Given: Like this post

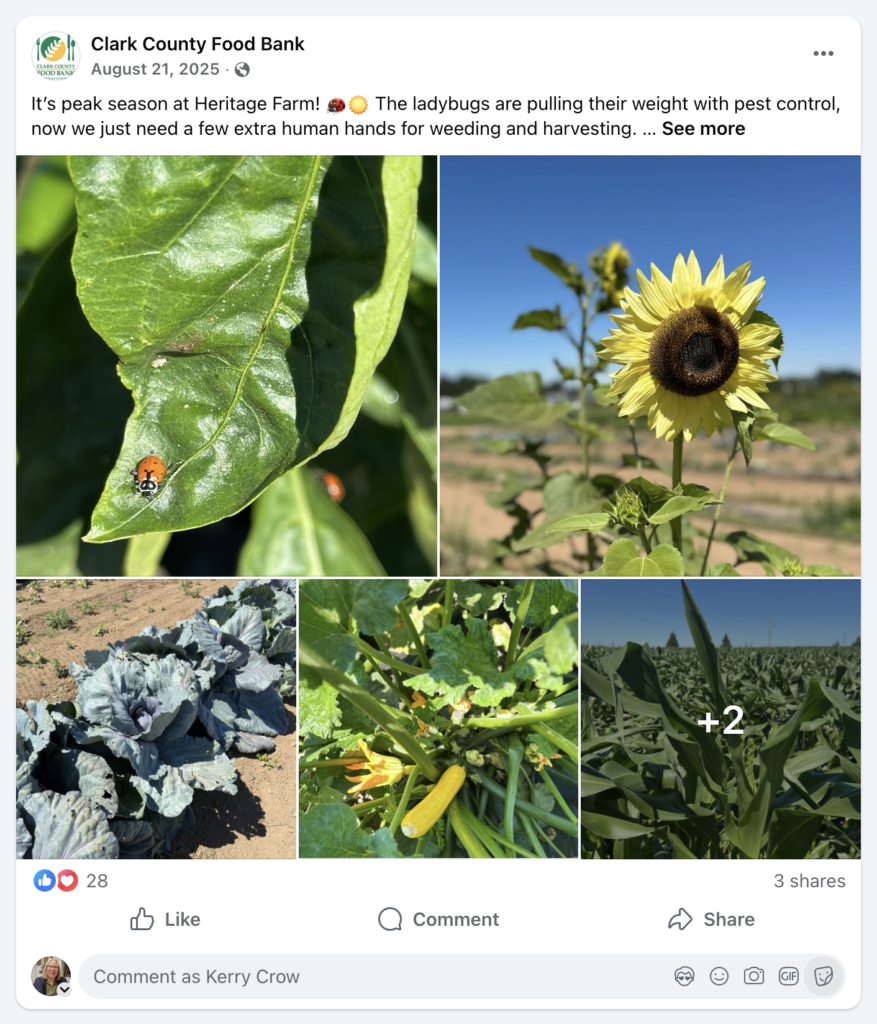Looking at the screenshot, I should click(x=165, y=919).
